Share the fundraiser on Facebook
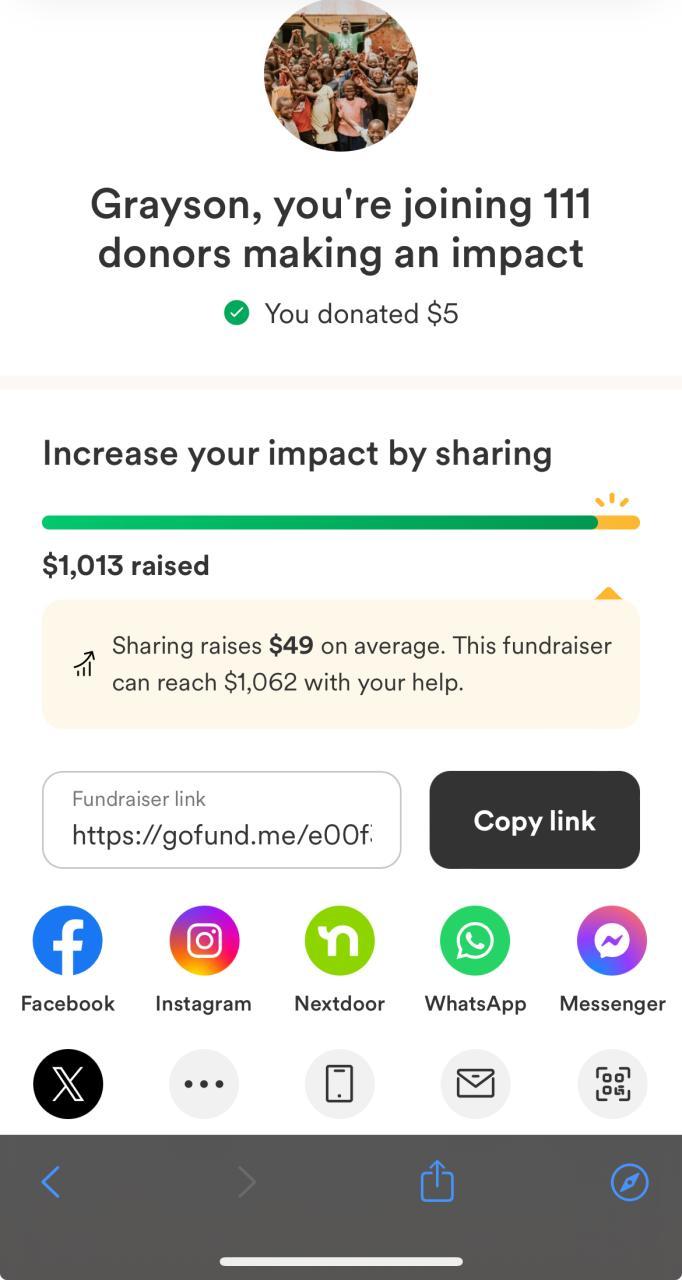 click(x=68, y=941)
